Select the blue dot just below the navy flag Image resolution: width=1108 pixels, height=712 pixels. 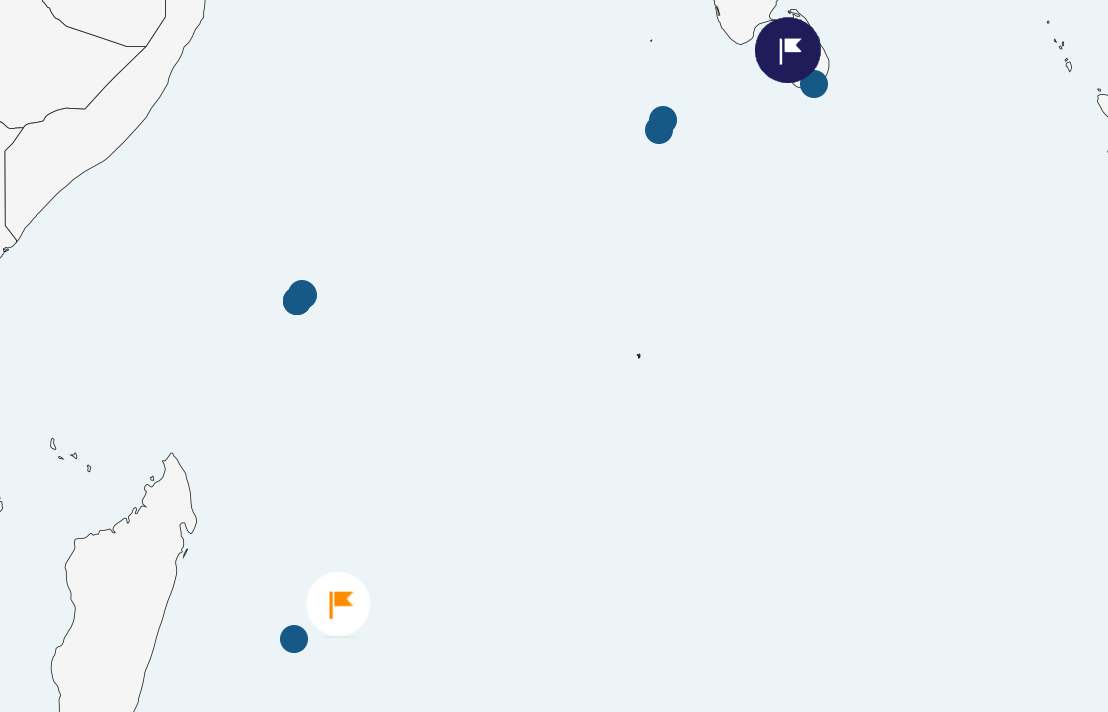pos(815,85)
